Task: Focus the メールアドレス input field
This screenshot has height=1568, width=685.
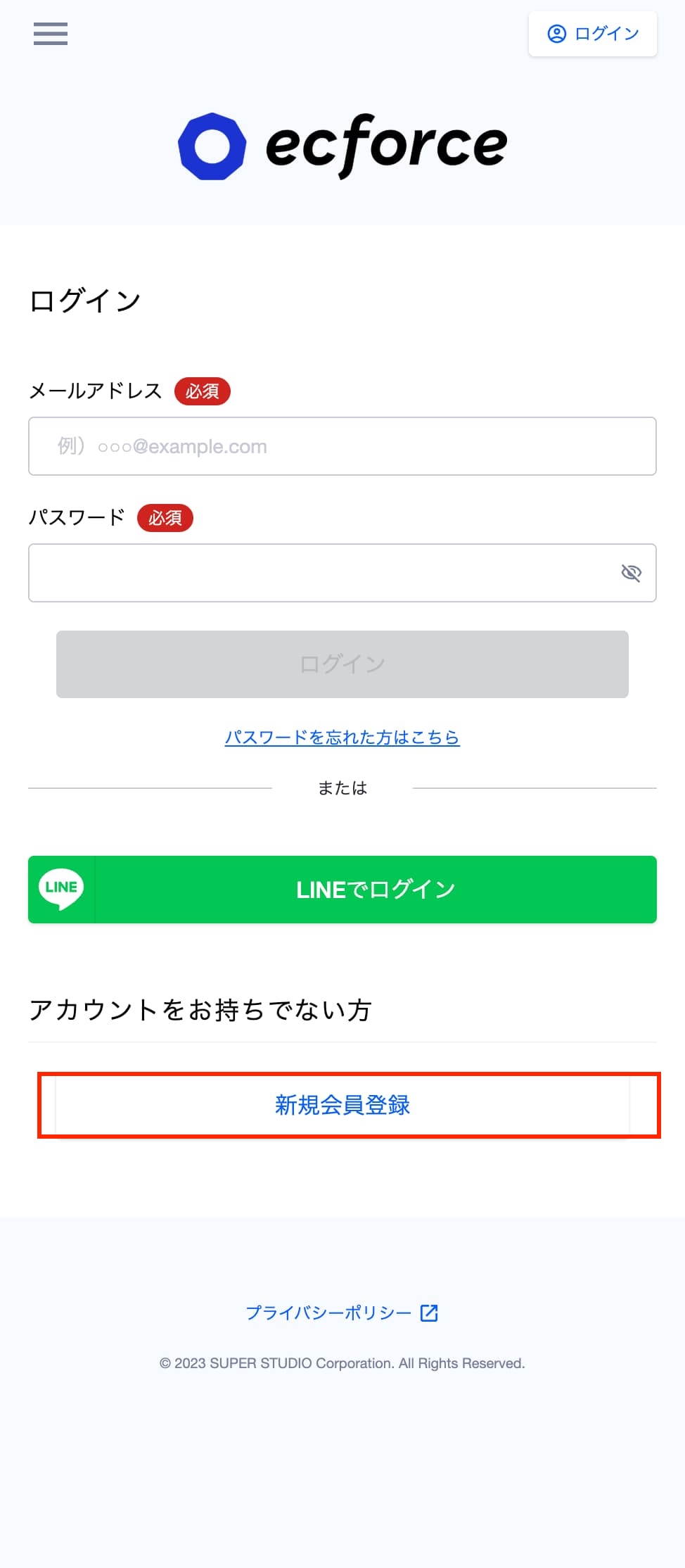Action: (342, 446)
